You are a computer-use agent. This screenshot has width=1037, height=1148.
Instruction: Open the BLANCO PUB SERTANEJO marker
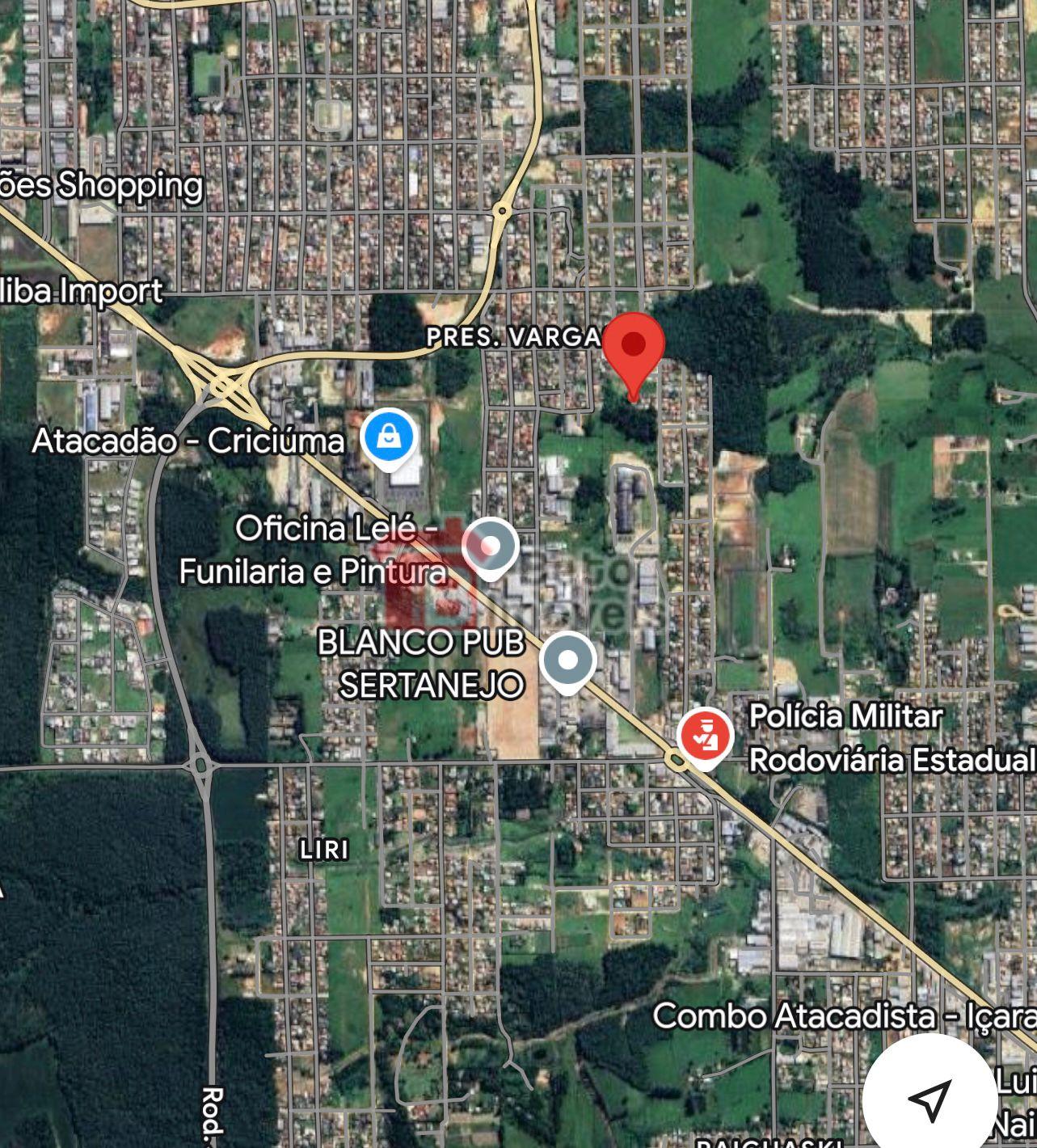(x=568, y=661)
